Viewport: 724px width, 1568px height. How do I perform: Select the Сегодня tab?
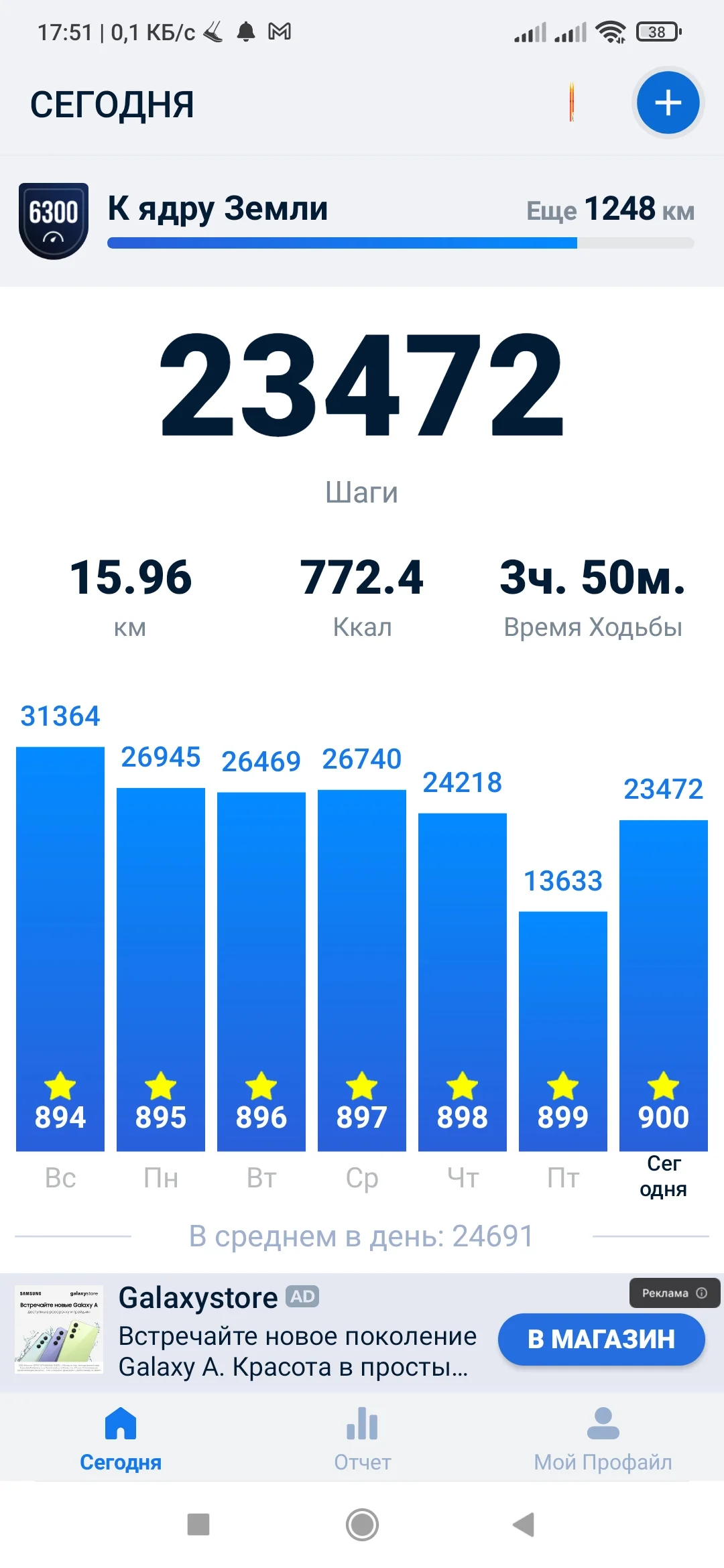point(121,1438)
